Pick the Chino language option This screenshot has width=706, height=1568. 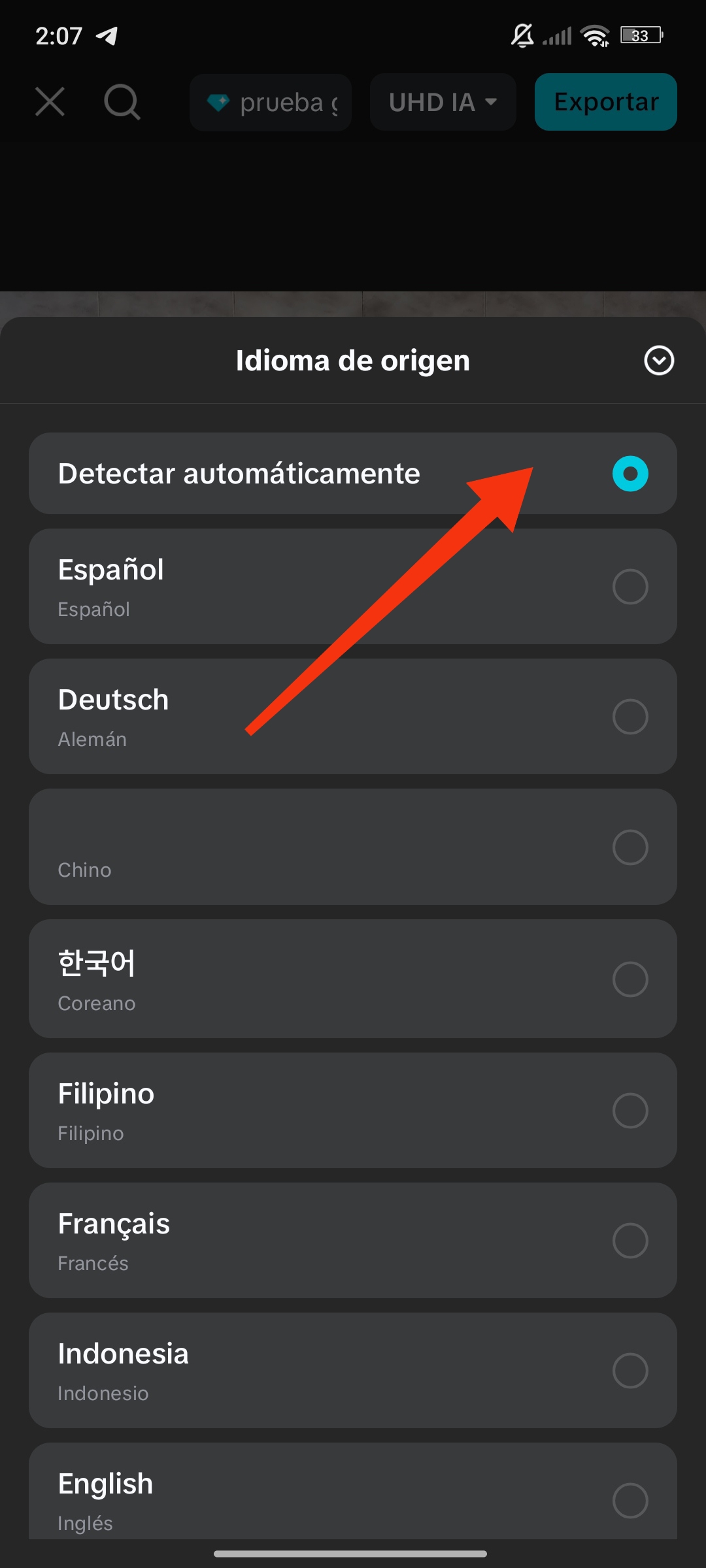pos(353,847)
